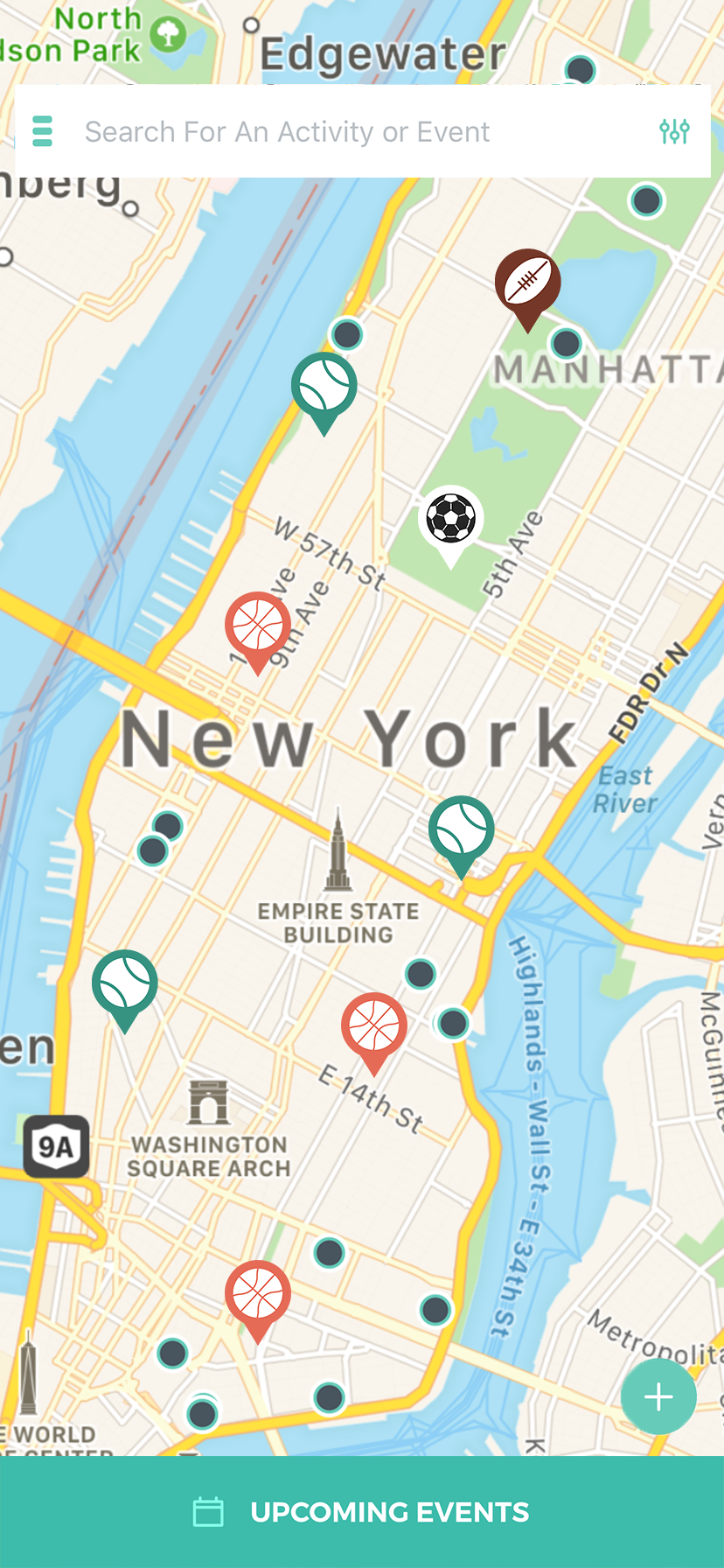Select the tennis pin near FDR Drive

click(461, 829)
